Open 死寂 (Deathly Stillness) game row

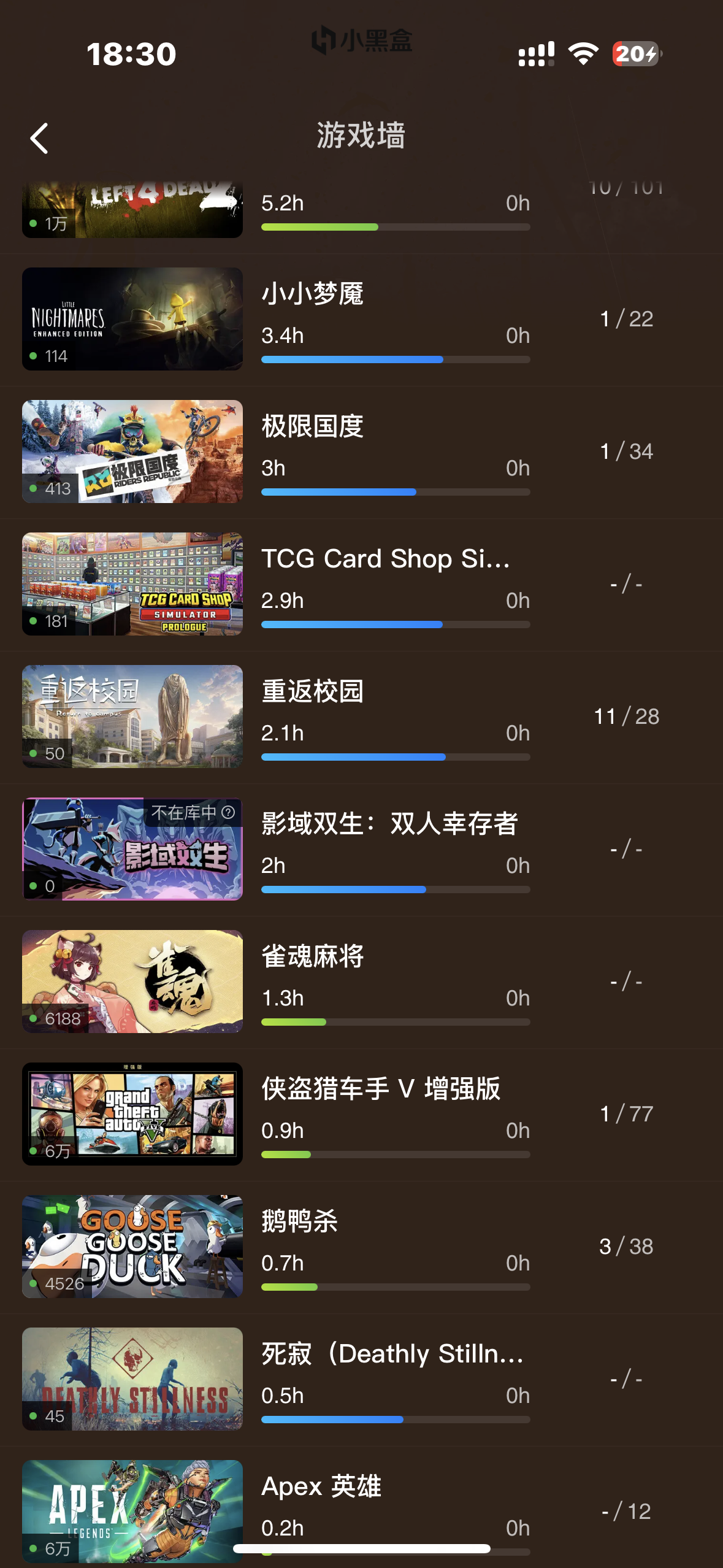point(361,1379)
